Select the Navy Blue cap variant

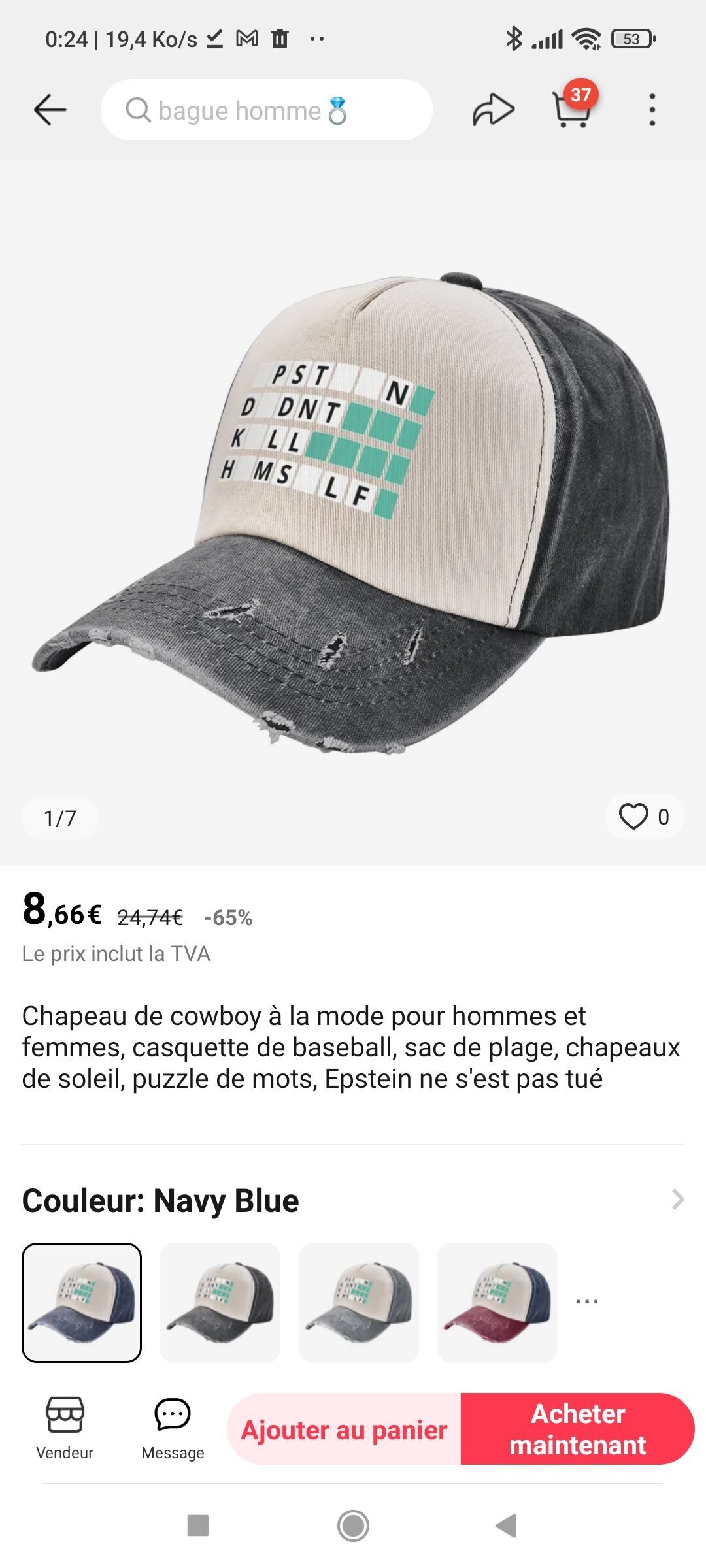[82, 1303]
